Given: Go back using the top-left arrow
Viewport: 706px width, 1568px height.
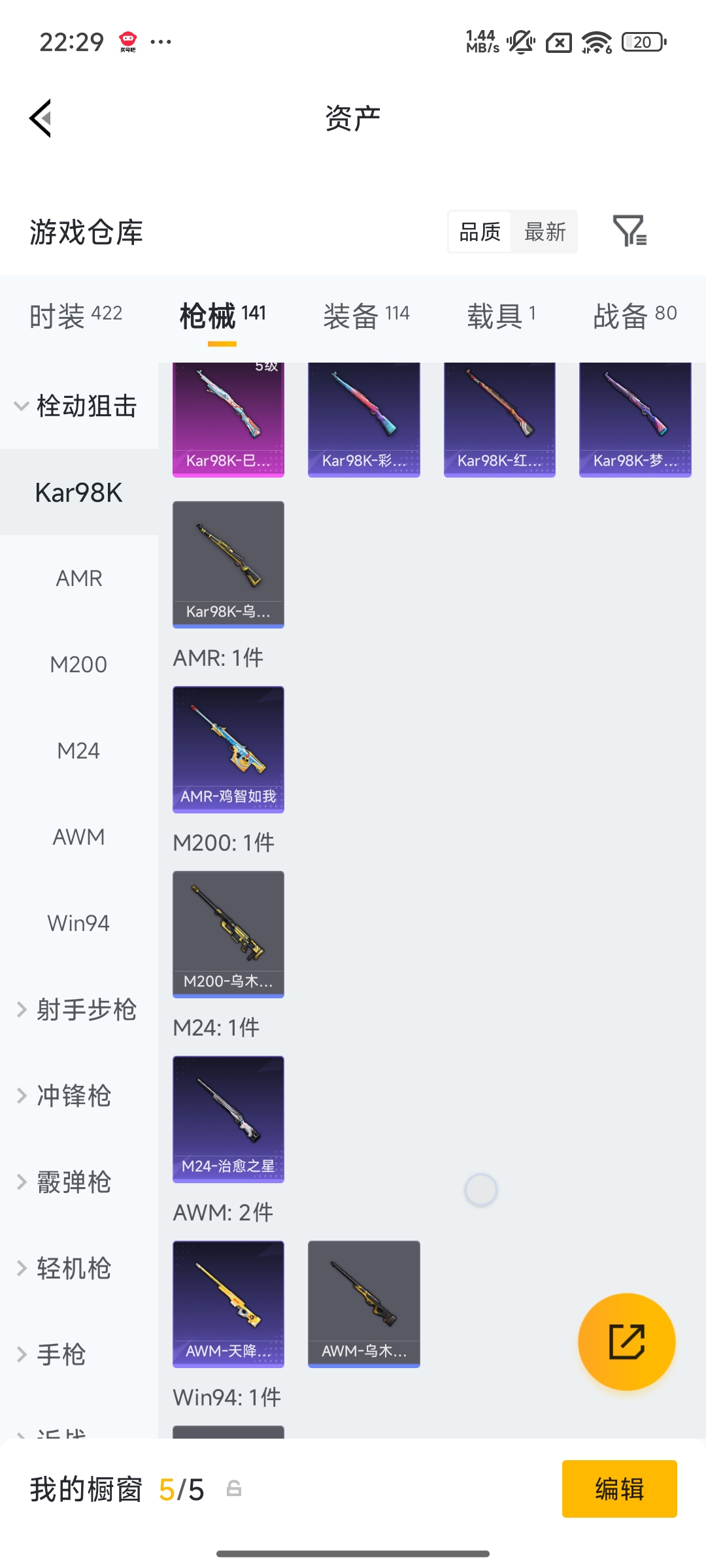Looking at the screenshot, I should coord(41,116).
